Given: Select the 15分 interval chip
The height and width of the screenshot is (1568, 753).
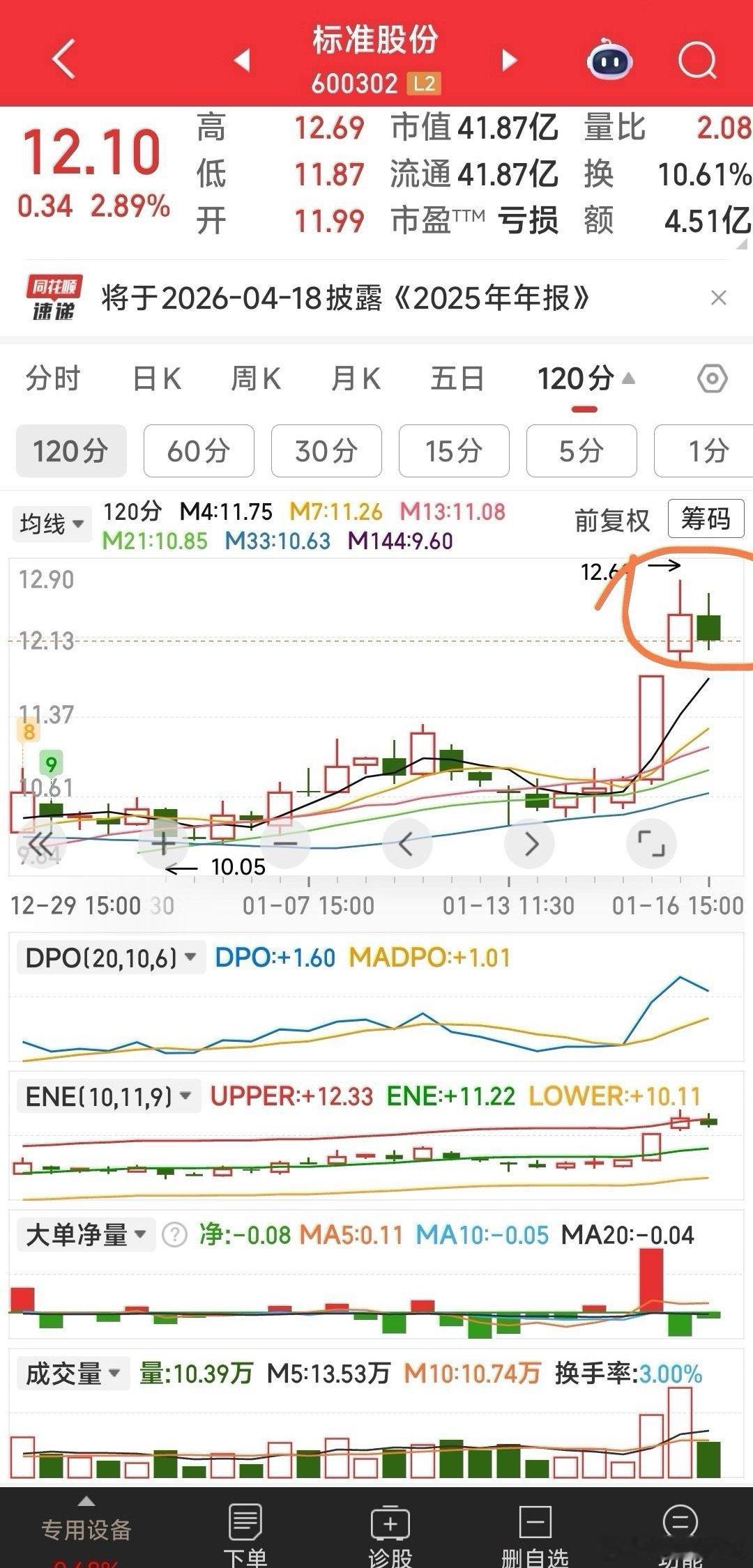Looking at the screenshot, I should pyautogui.click(x=454, y=451).
